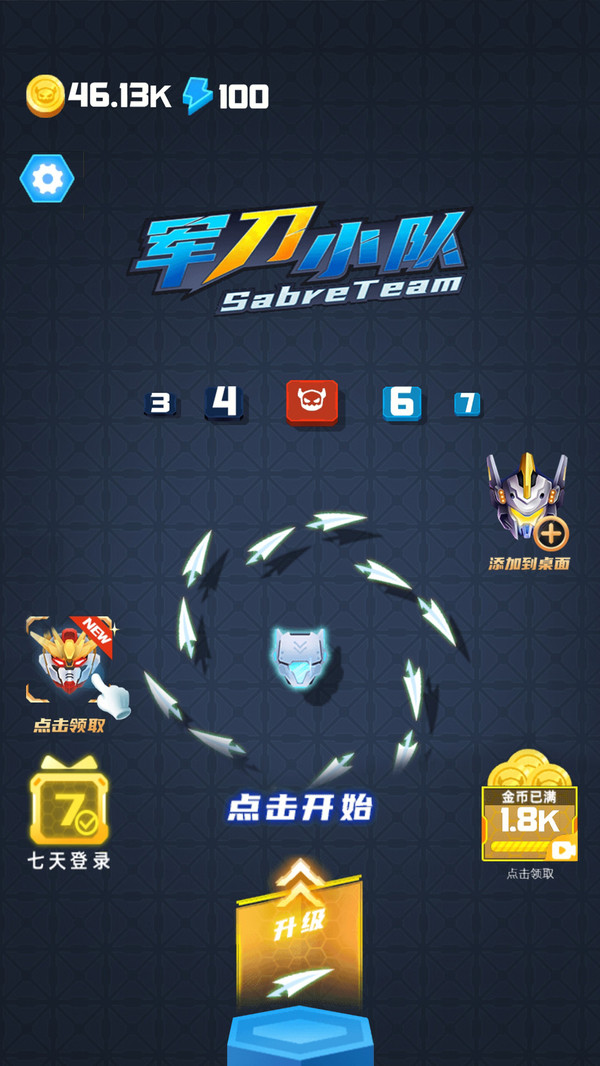Claim the new robot via 点击领取

coord(68,663)
